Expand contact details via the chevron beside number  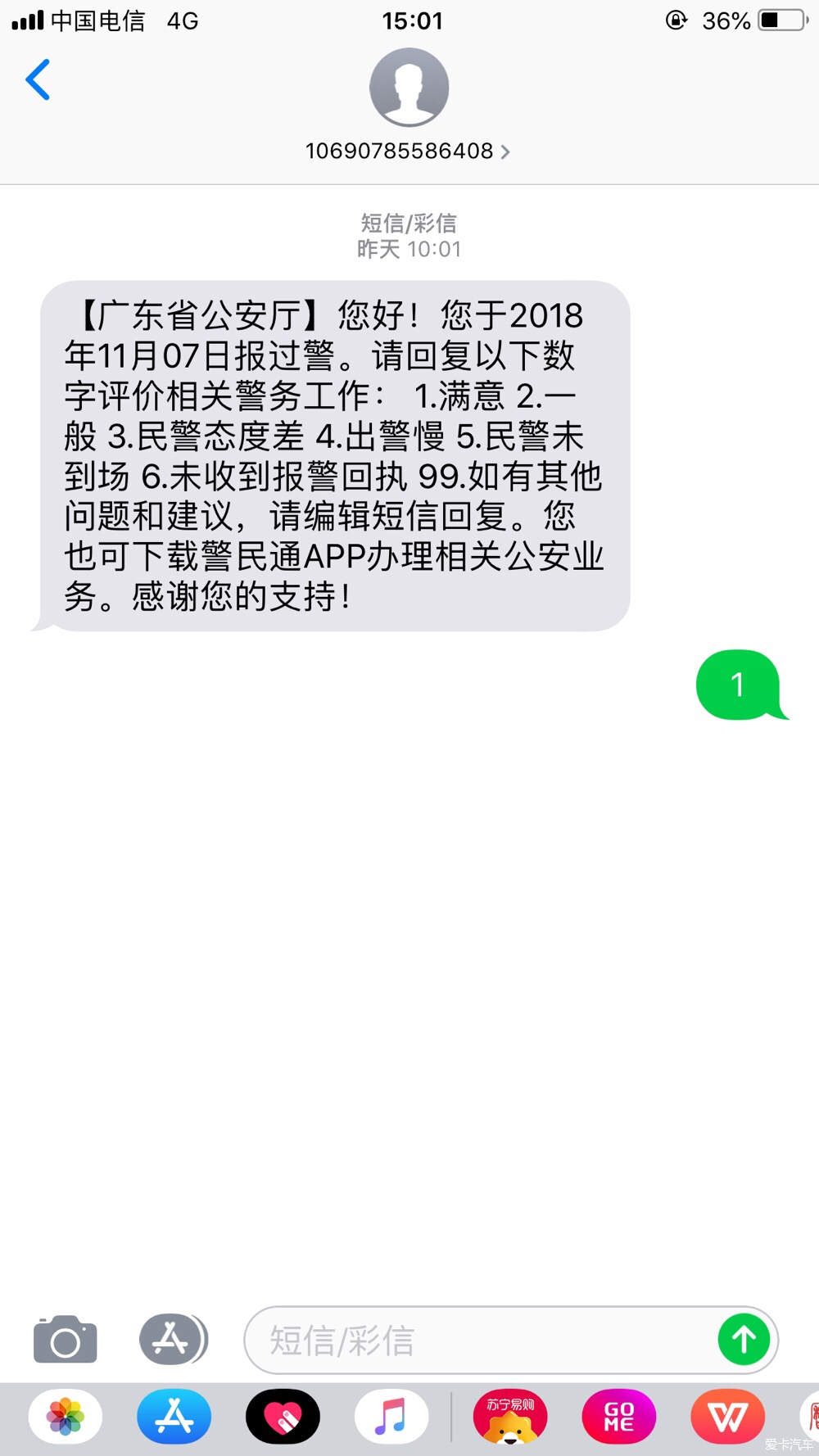(506, 151)
